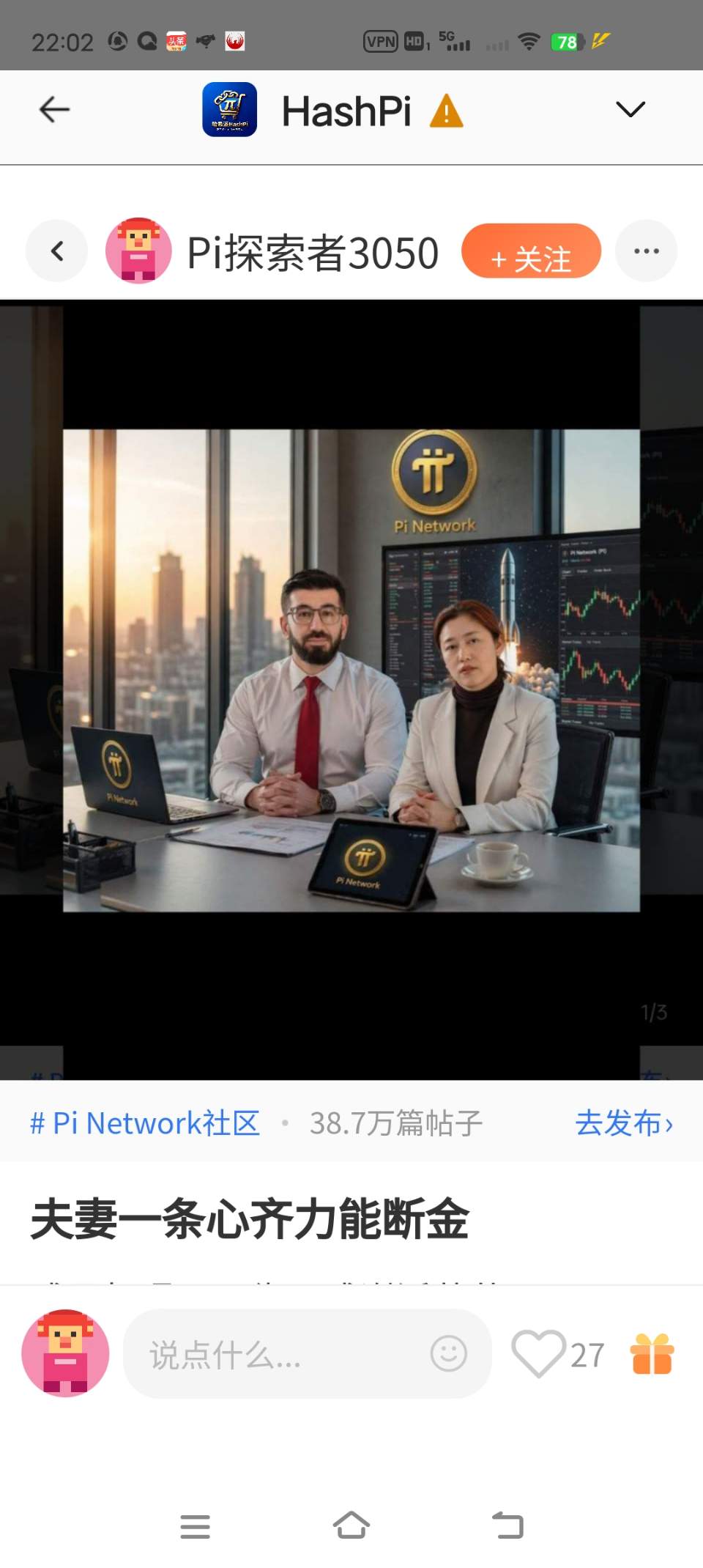Return to previous page via post back chevron

57,251
